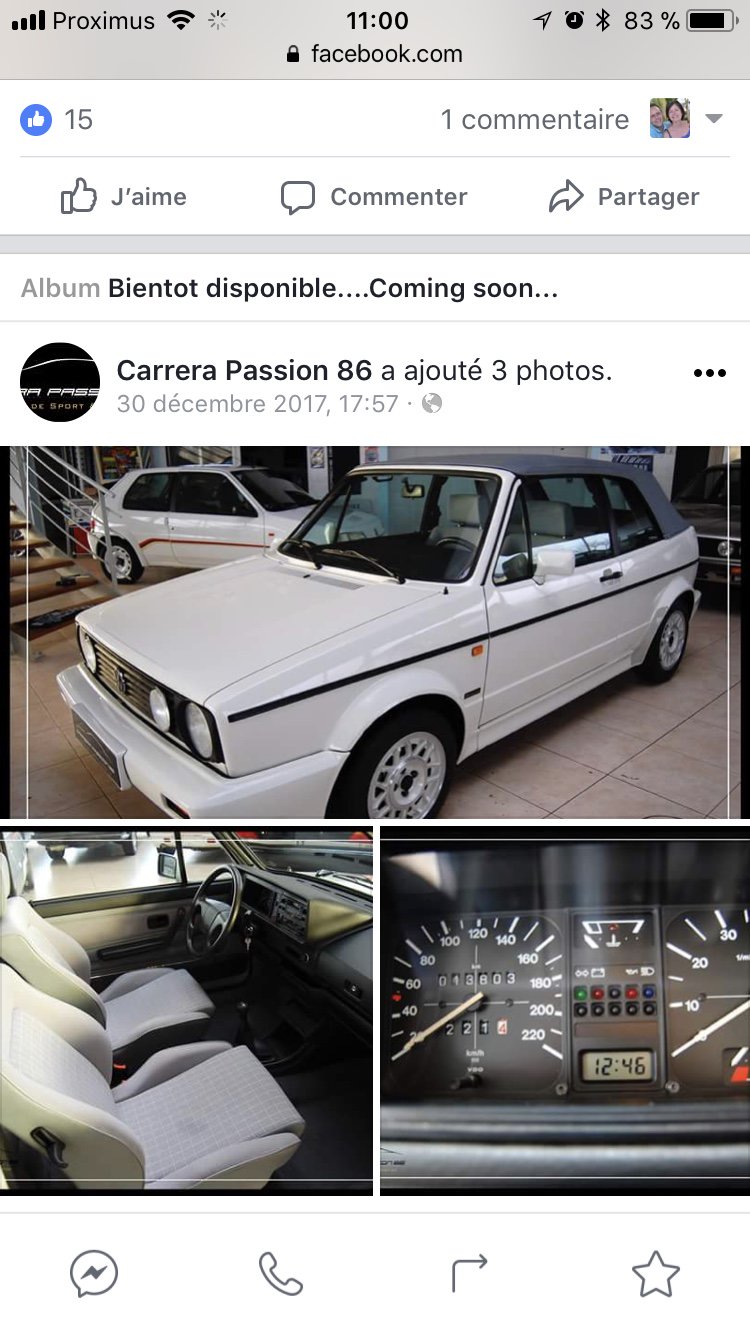Open the car seats interior photo
The height and width of the screenshot is (1334, 750).
[187, 1010]
